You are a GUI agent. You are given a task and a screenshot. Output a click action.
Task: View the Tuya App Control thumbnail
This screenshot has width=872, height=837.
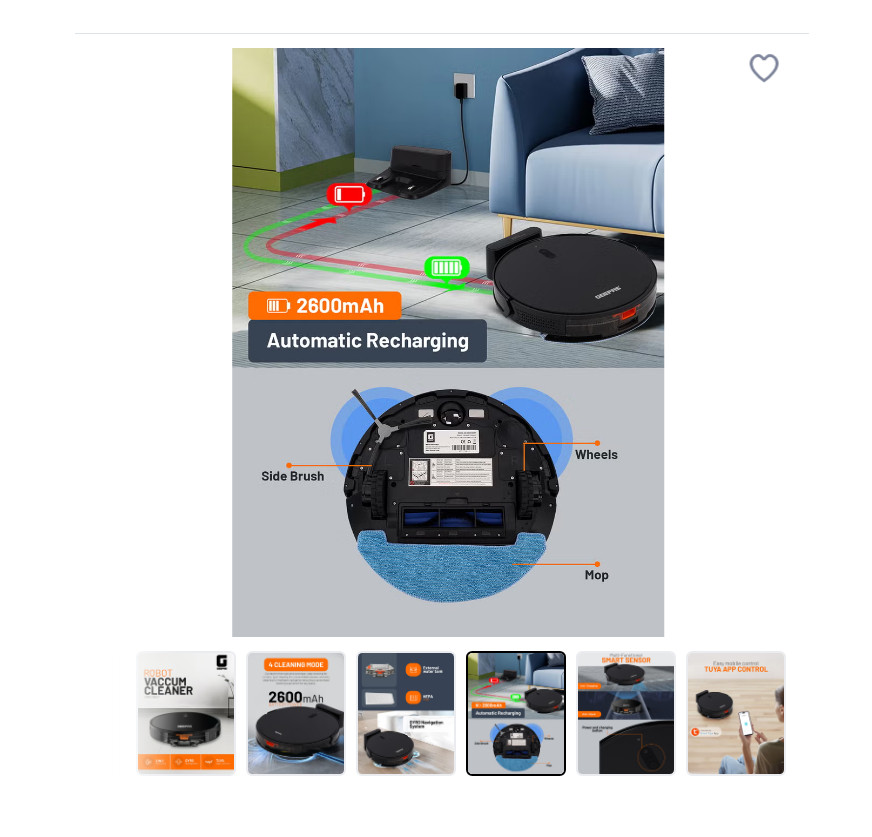pyautogui.click(x=736, y=713)
